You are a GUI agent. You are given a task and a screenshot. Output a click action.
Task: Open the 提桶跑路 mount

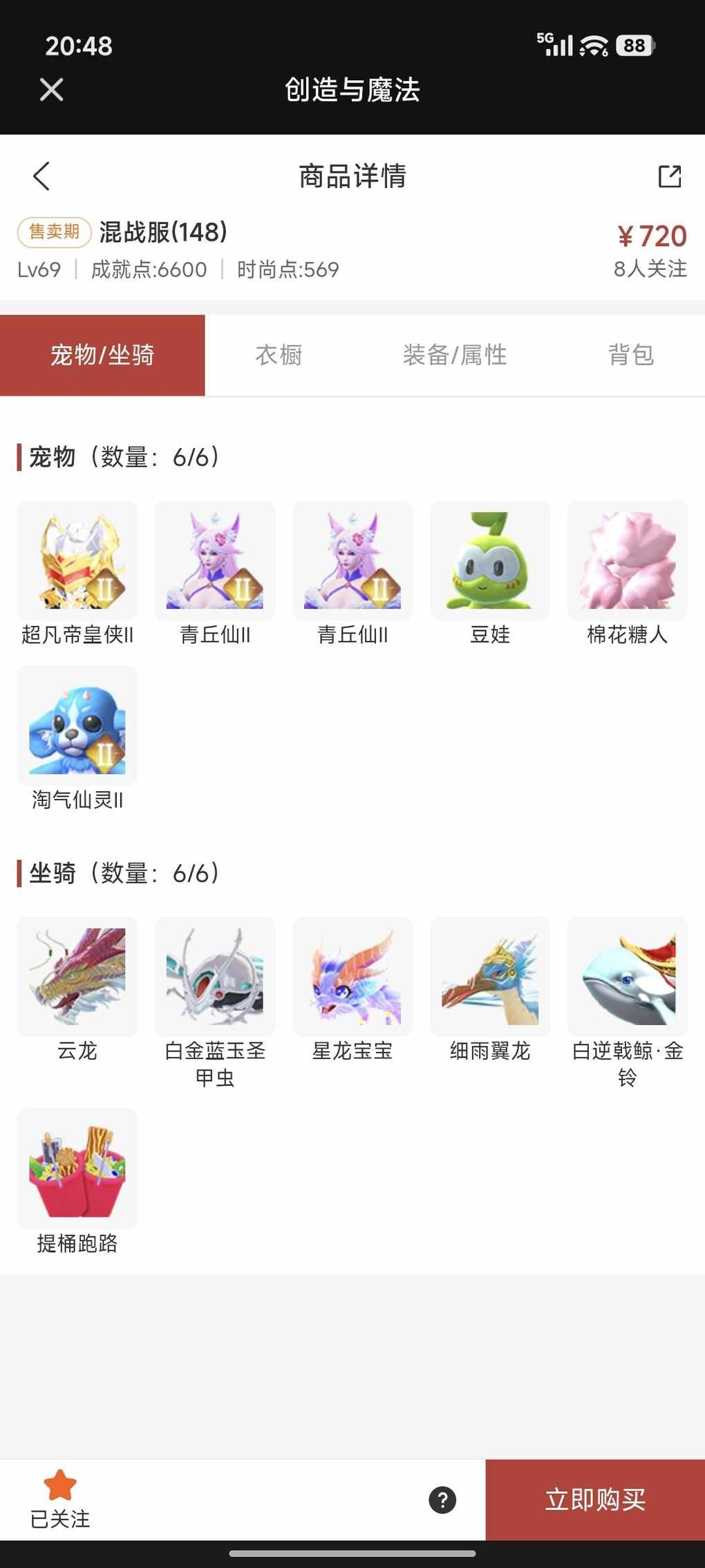point(77,1168)
